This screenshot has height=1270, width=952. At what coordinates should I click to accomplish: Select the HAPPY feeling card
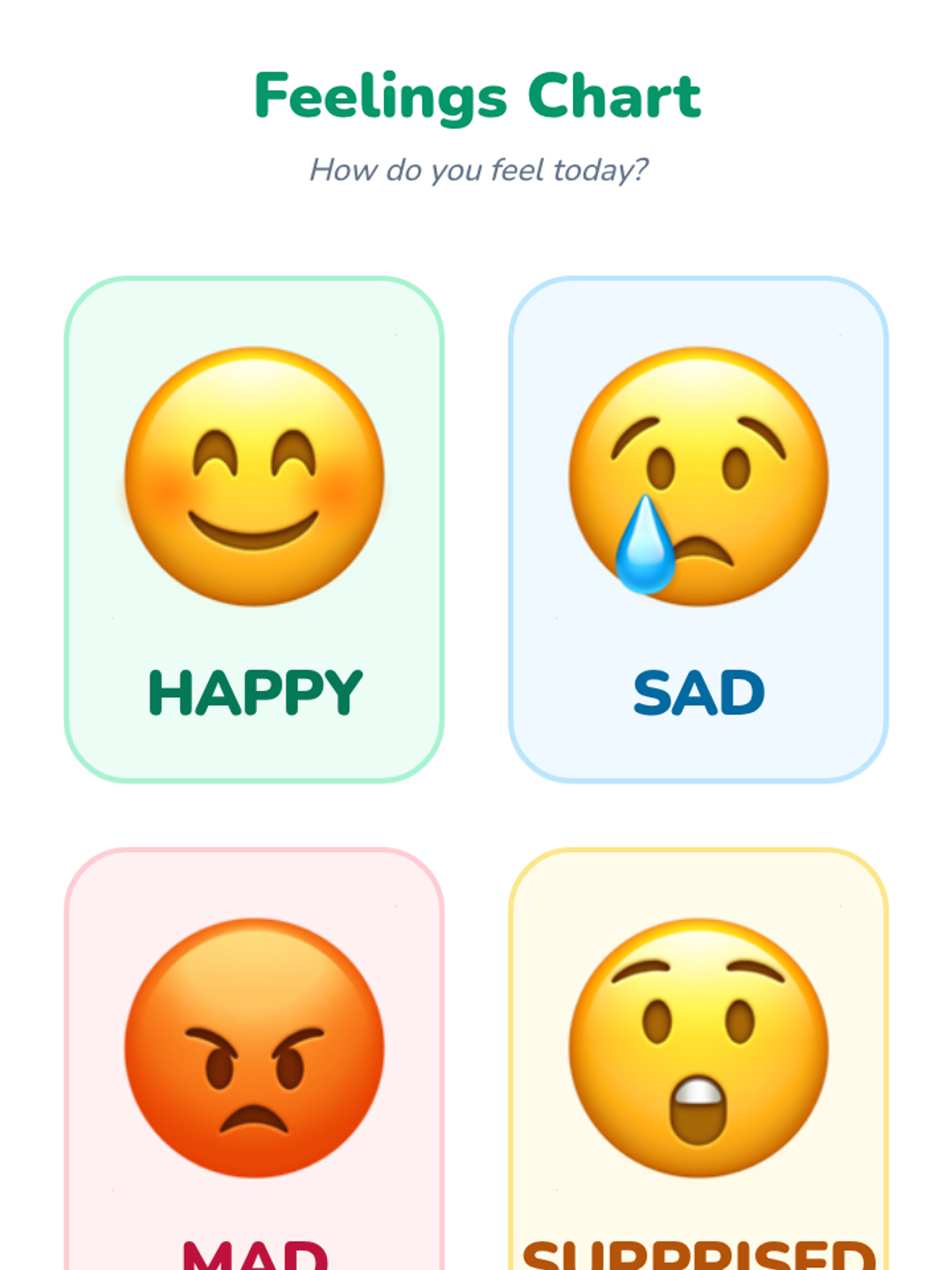[254, 529]
